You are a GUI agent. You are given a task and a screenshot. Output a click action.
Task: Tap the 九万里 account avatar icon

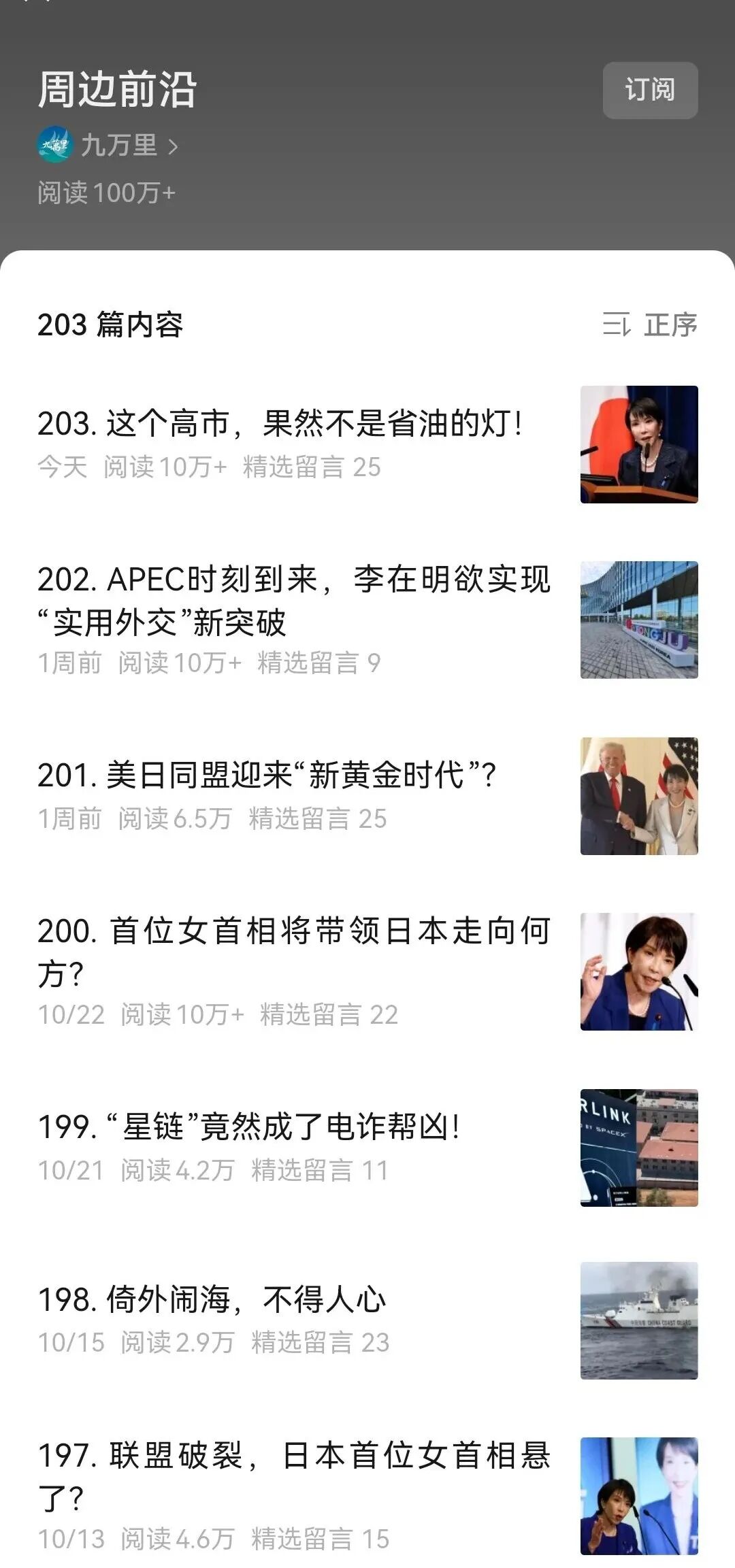(x=53, y=145)
